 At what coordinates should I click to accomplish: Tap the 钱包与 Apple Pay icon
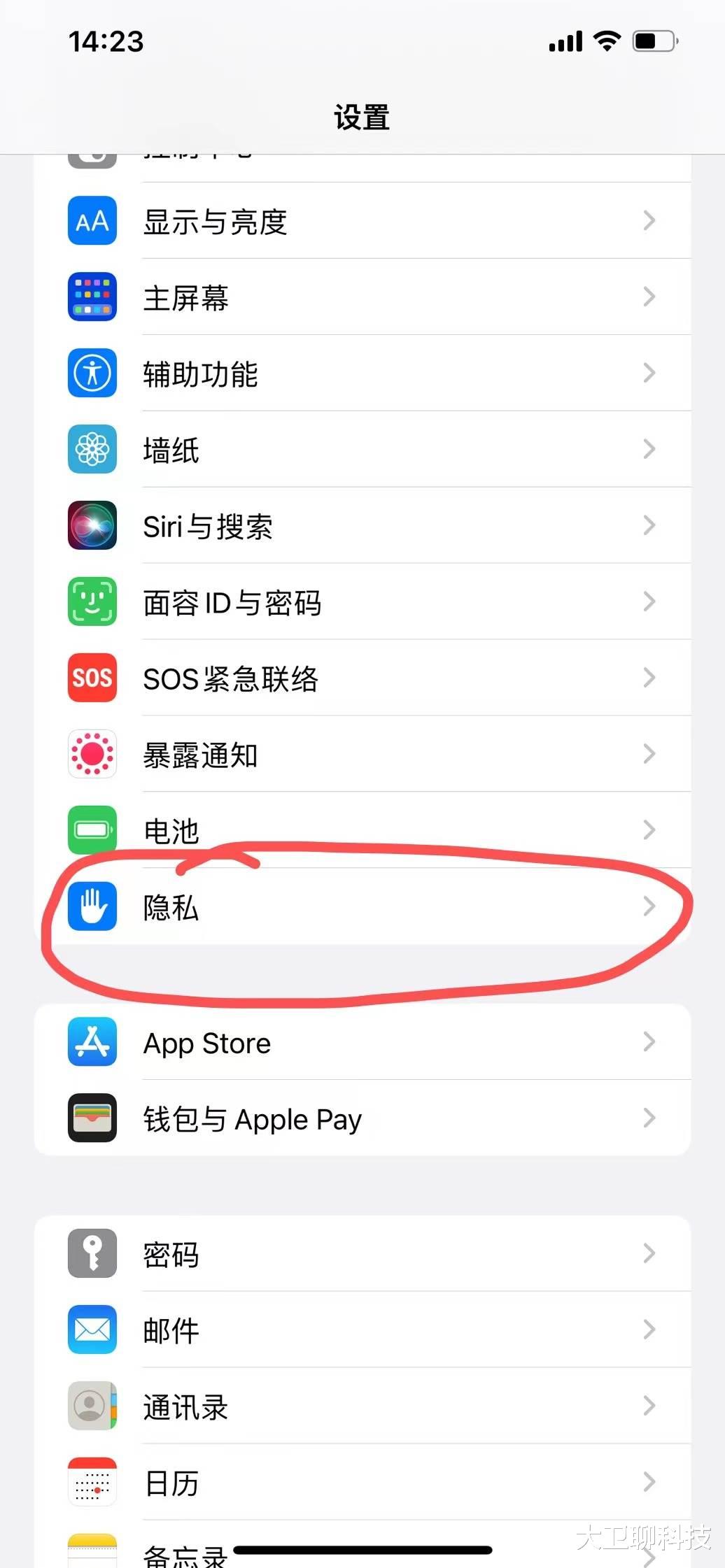91,1118
